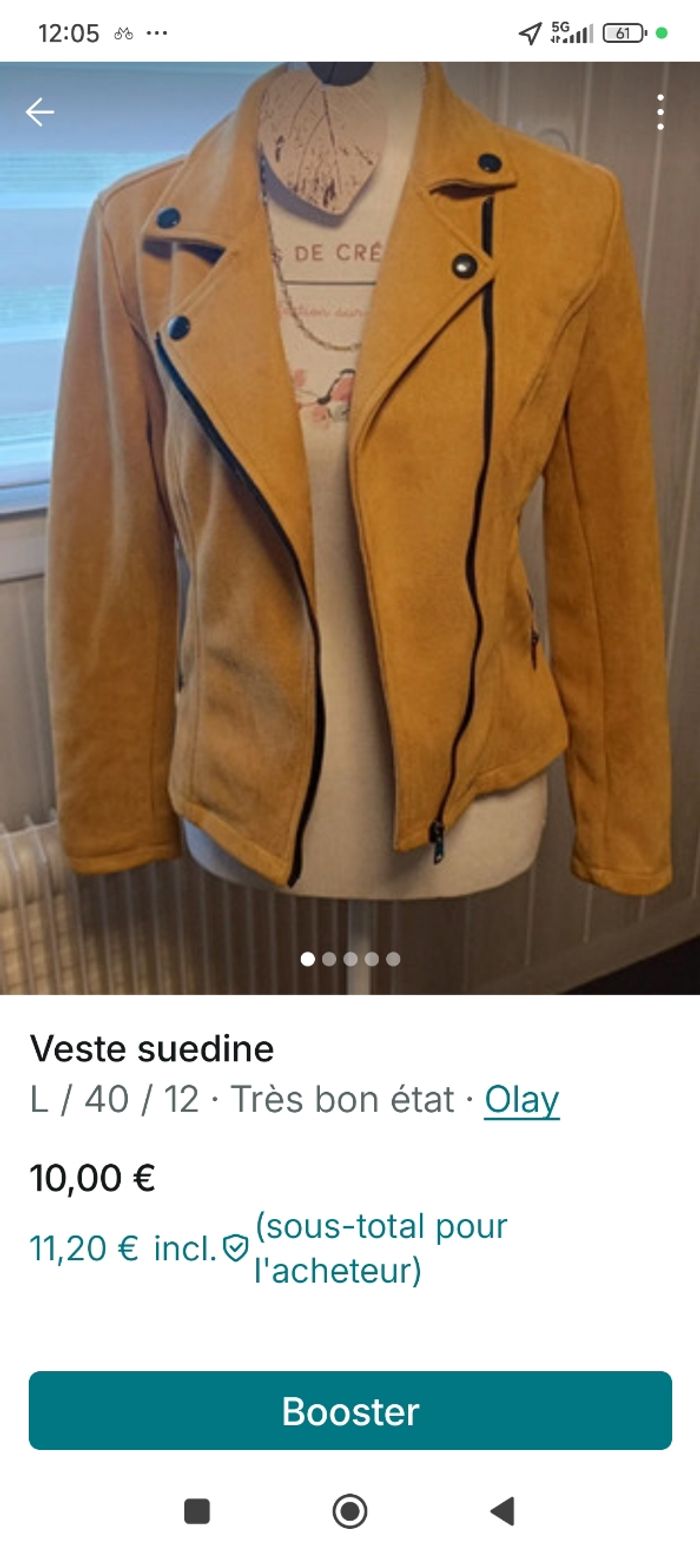Open recent apps from navigation bar
The image size is (700, 1556).
coord(197,1510)
